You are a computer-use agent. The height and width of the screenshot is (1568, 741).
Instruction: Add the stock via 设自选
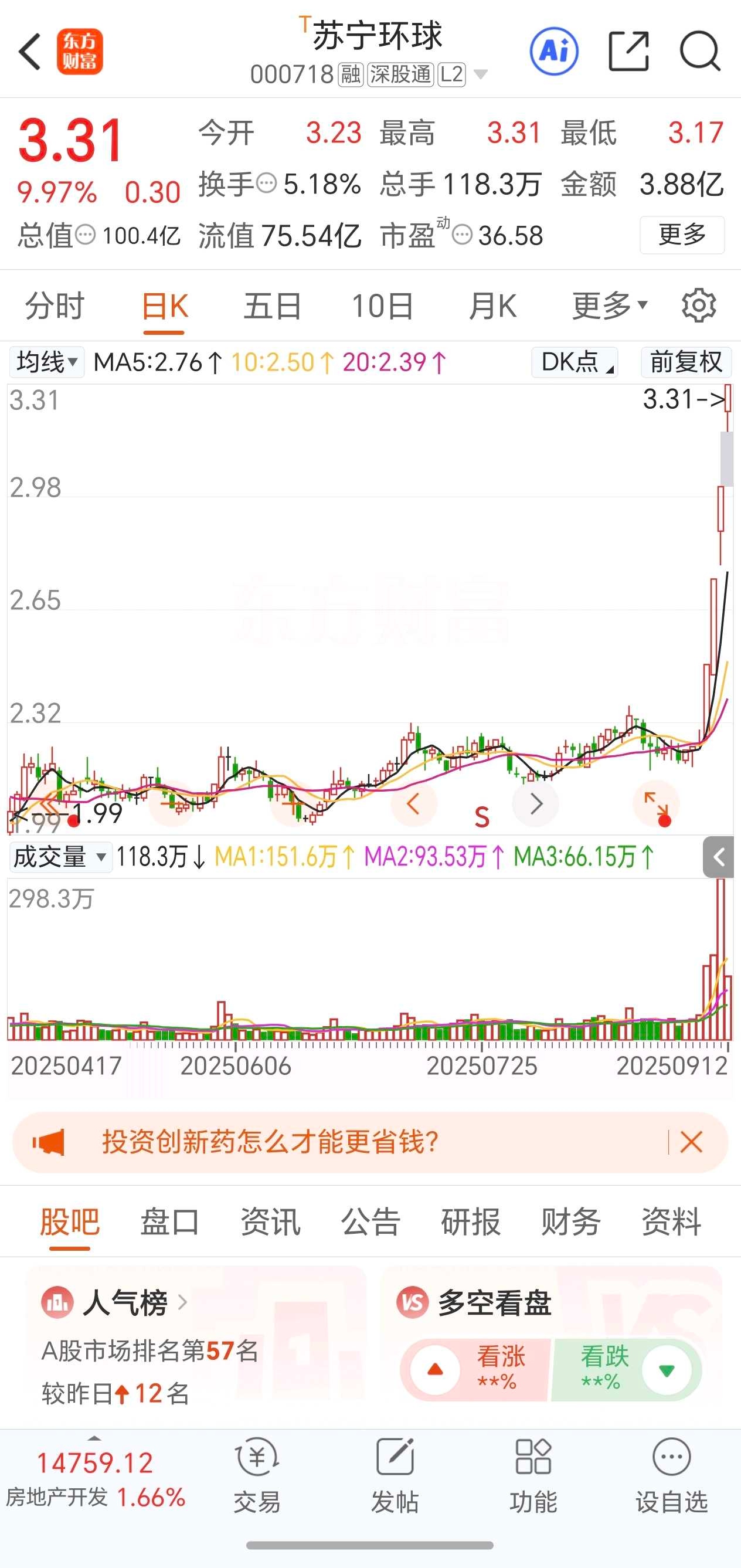tap(671, 1475)
